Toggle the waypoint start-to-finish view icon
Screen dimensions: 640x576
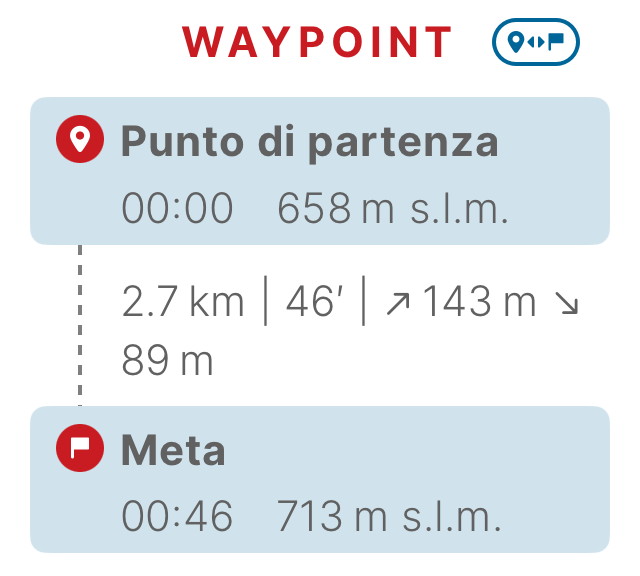(536, 42)
